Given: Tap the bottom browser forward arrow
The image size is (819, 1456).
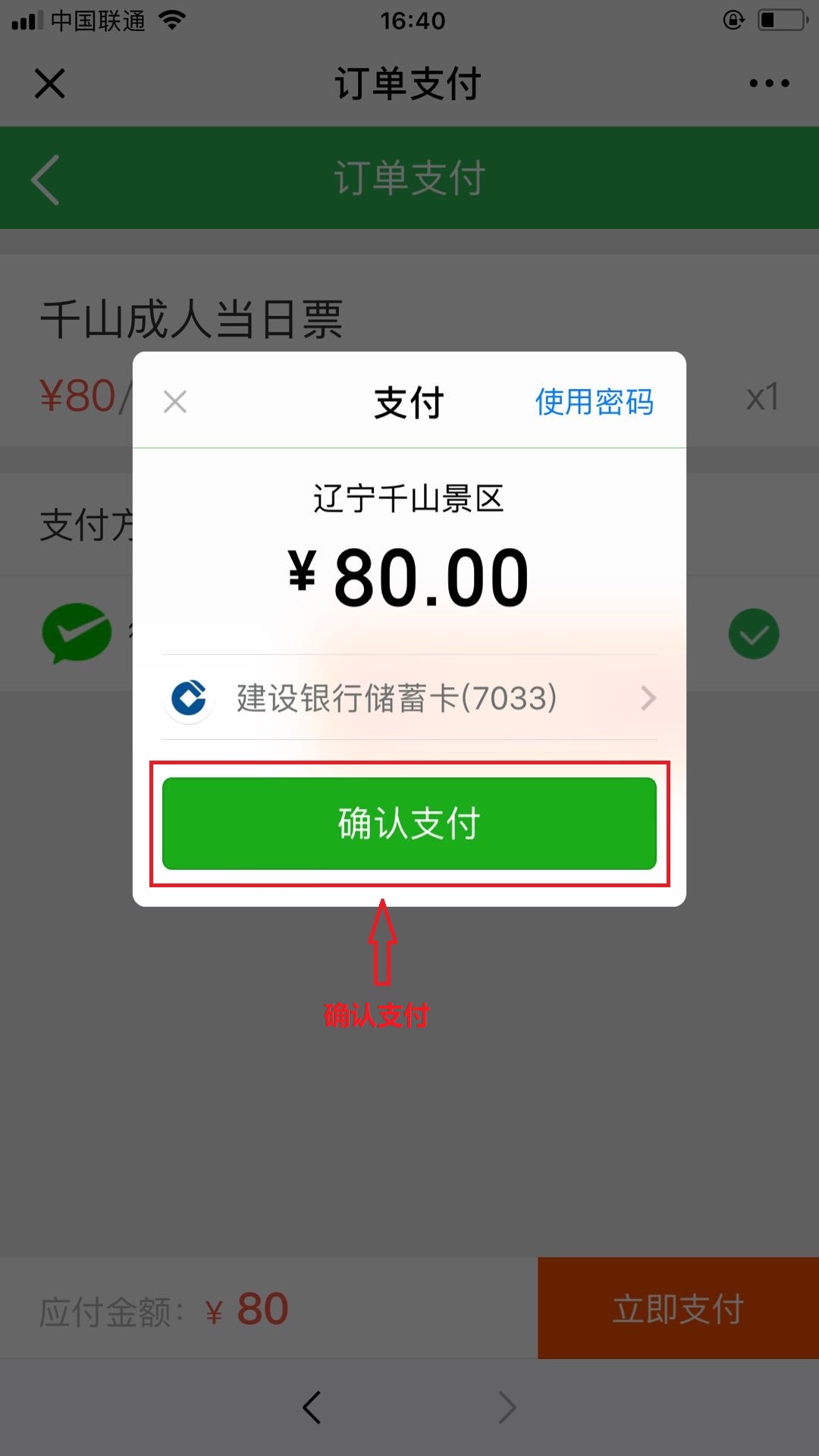Looking at the screenshot, I should [x=507, y=1407].
